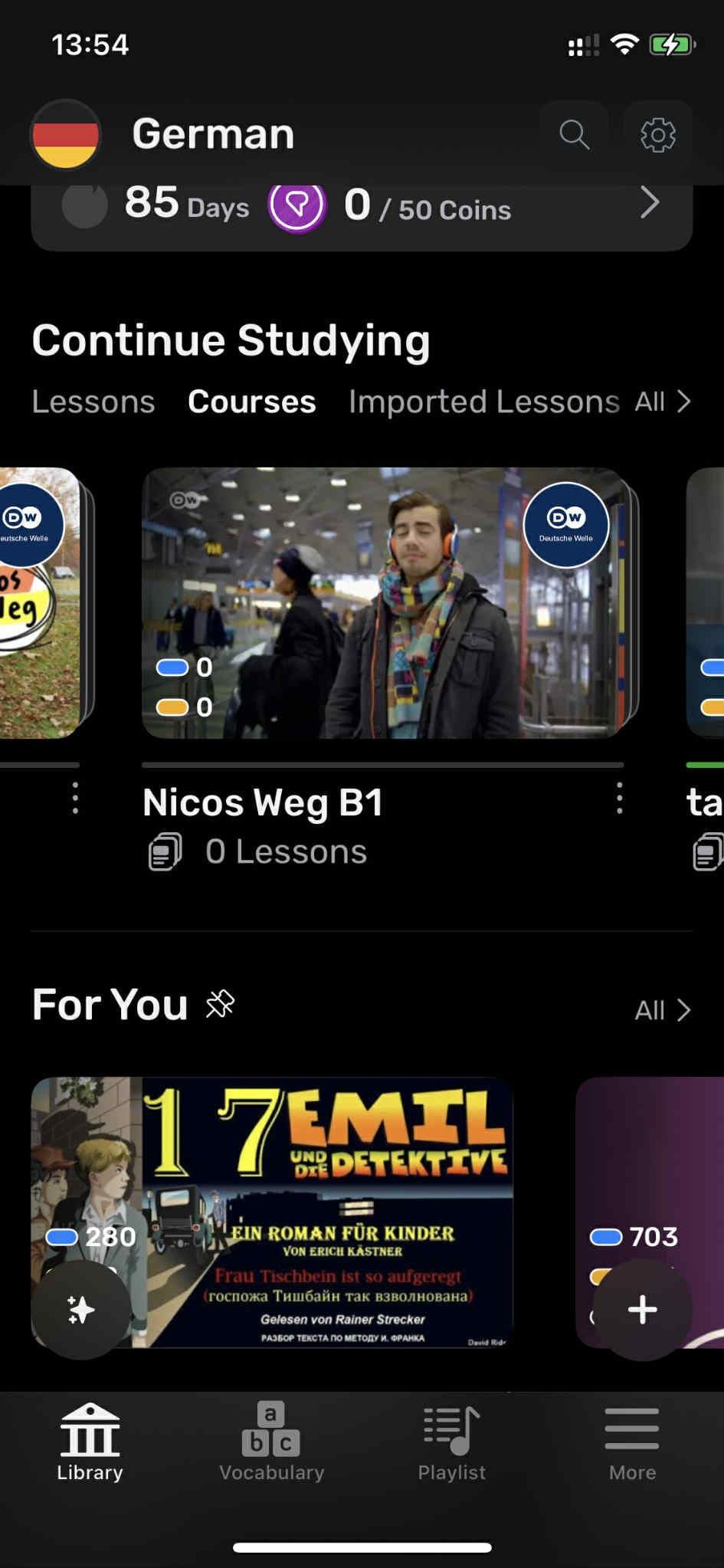Open the More menu tab
The height and width of the screenshot is (1568, 724).
tap(632, 1442)
